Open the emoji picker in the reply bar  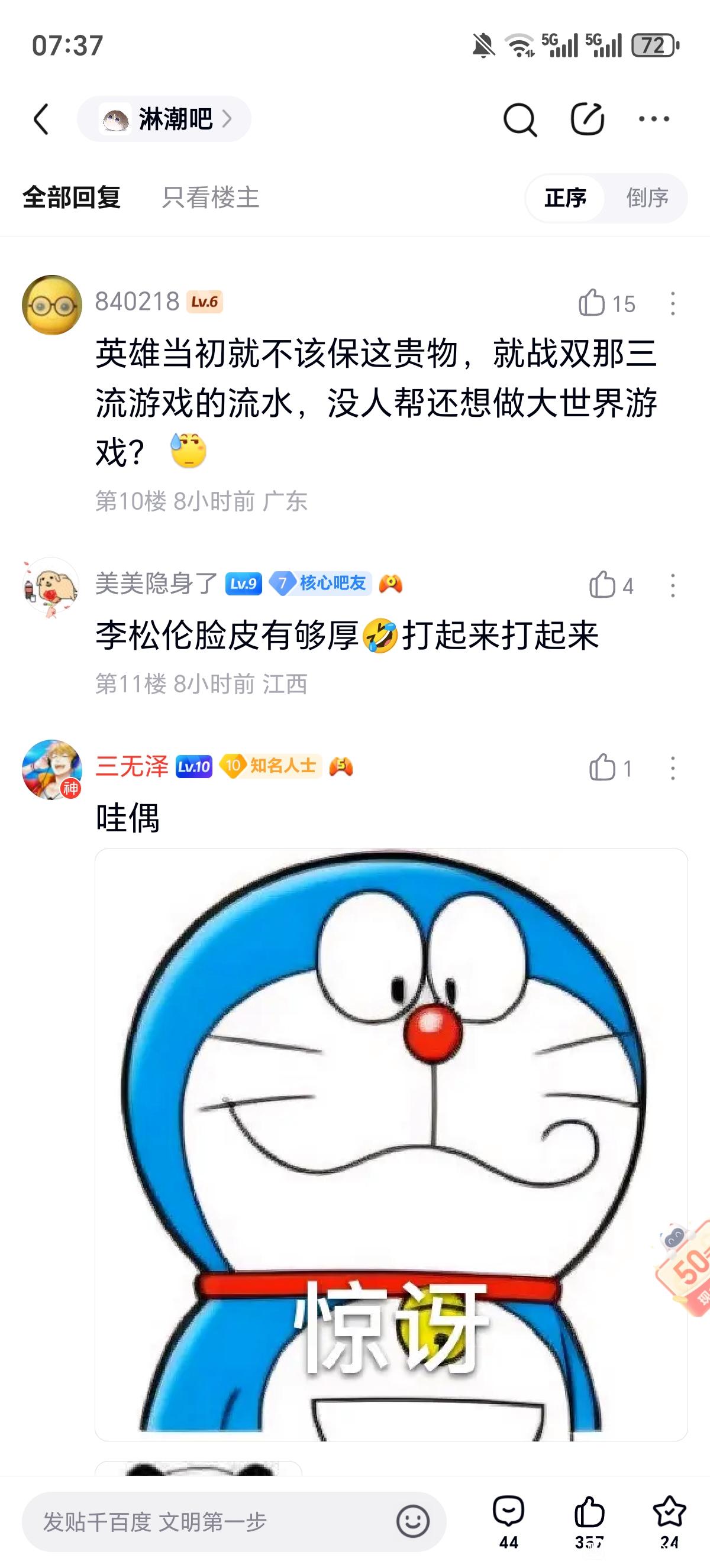click(x=413, y=1522)
